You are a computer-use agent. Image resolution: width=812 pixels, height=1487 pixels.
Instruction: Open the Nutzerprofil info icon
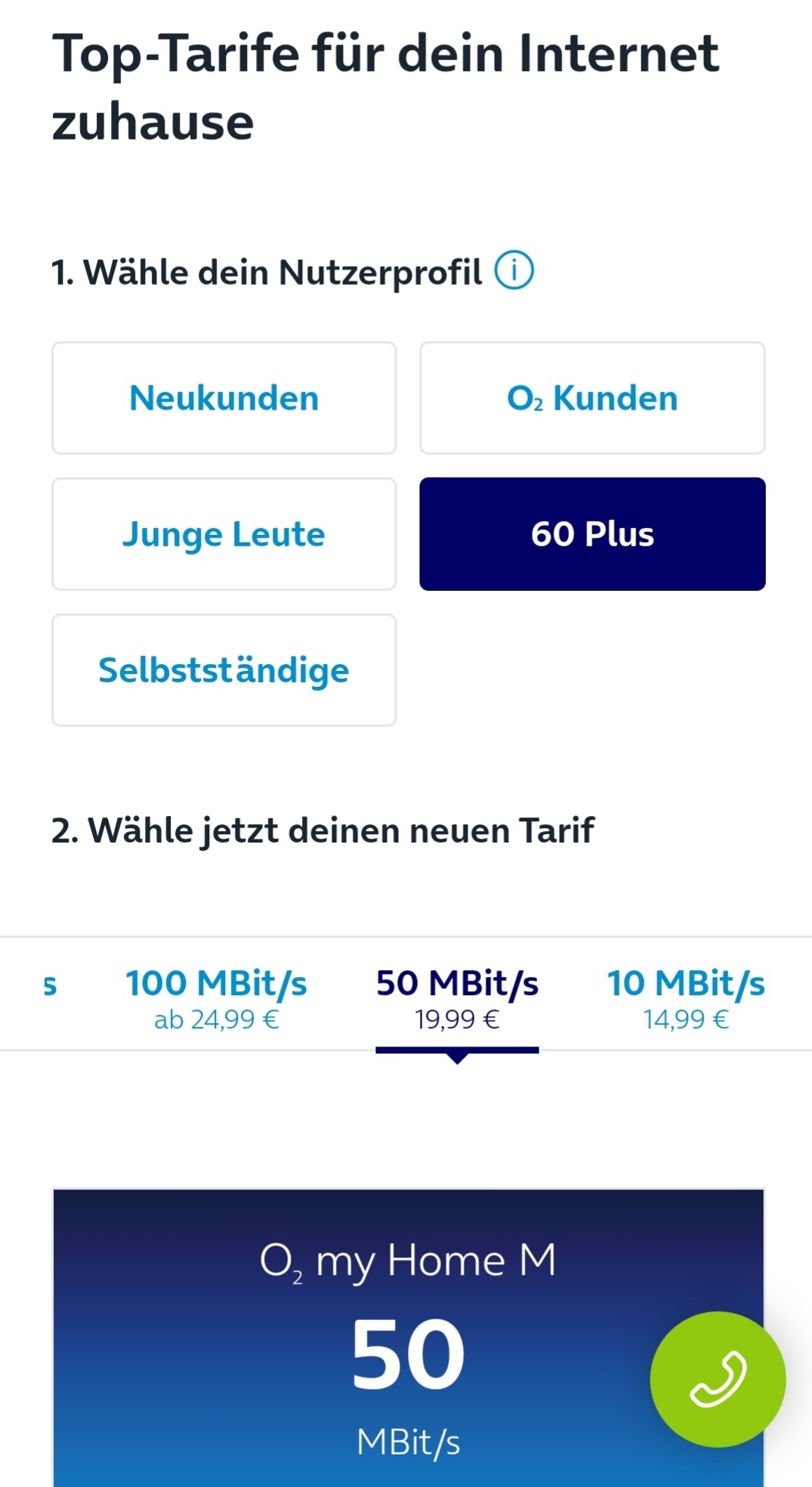[514, 271]
